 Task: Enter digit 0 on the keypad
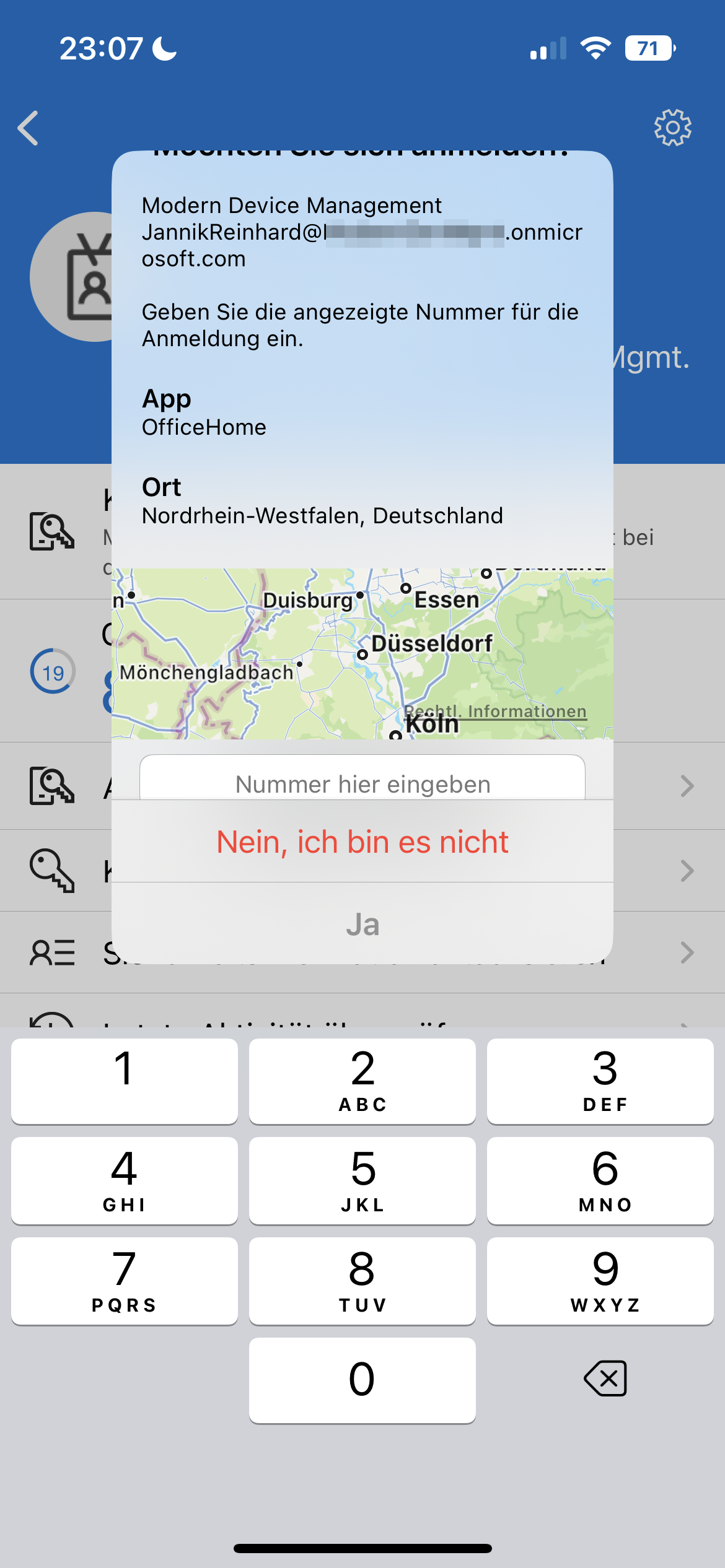[362, 1380]
